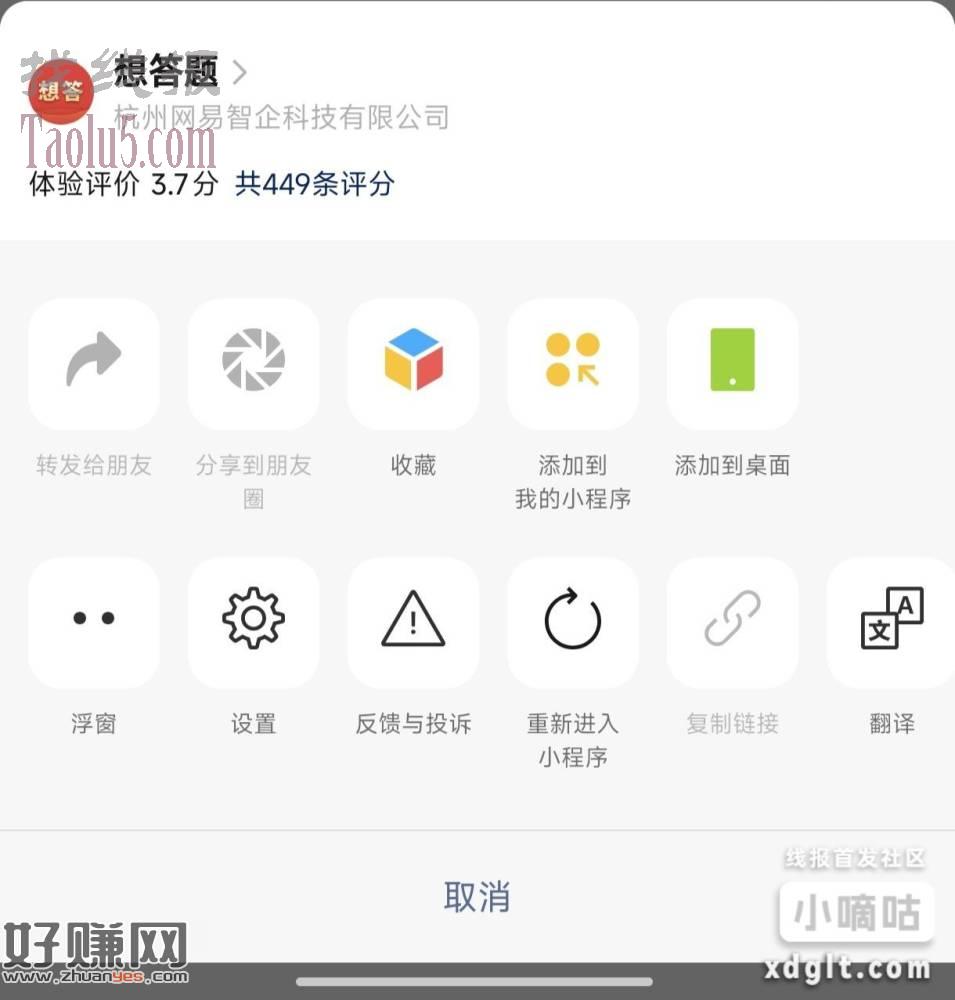Tap 分享到朋友圈 to share to Moments
Image resolution: width=955 pixels, height=1000 pixels.
(x=253, y=364)
